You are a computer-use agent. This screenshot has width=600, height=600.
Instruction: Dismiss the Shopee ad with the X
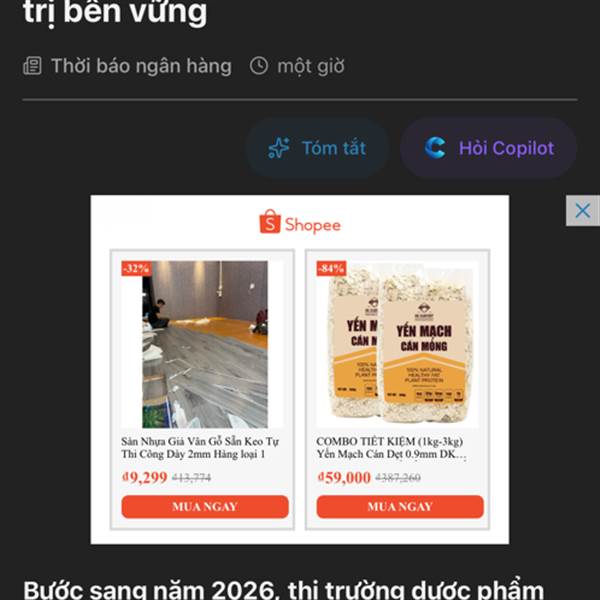(583, 211)
